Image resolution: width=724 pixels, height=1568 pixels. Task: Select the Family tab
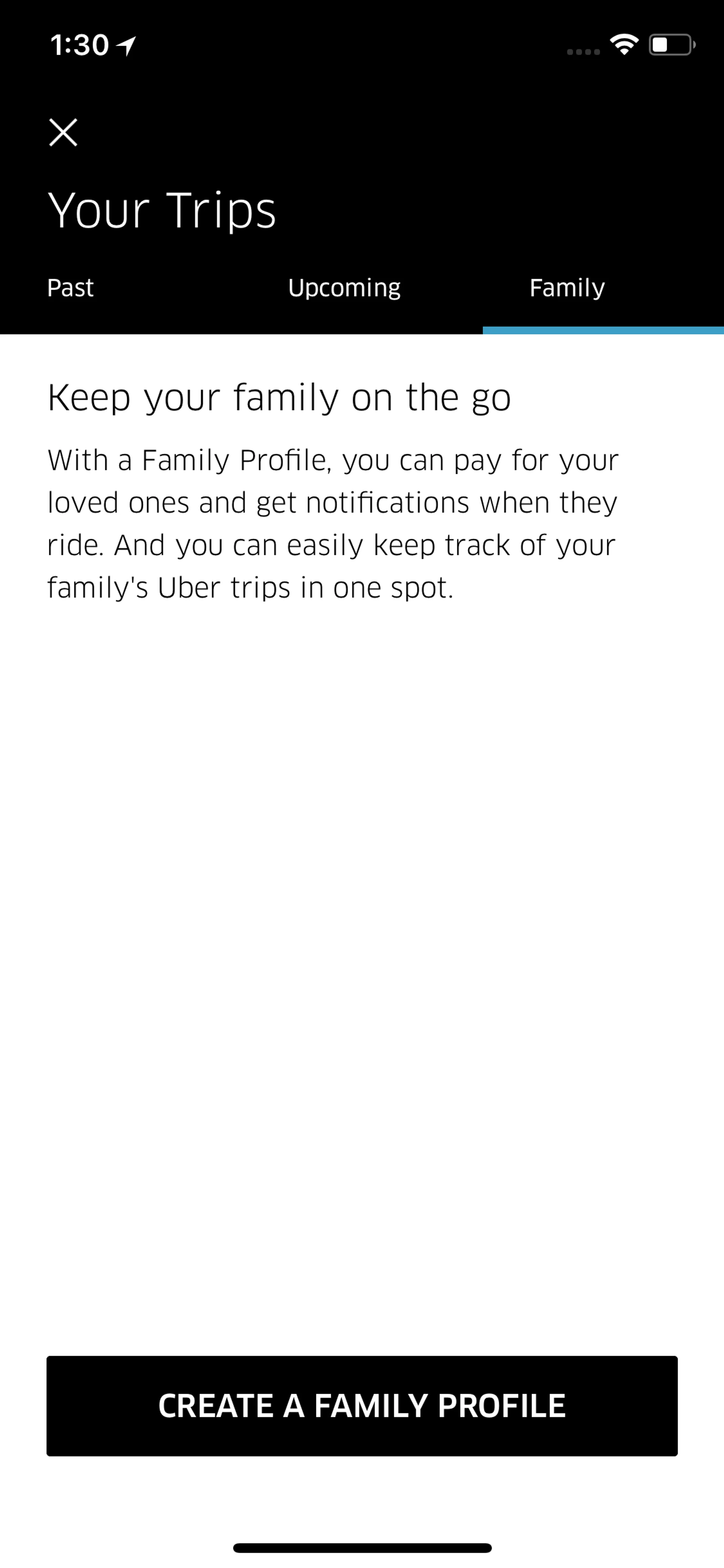pyautogui.click(x=567, y=288)
